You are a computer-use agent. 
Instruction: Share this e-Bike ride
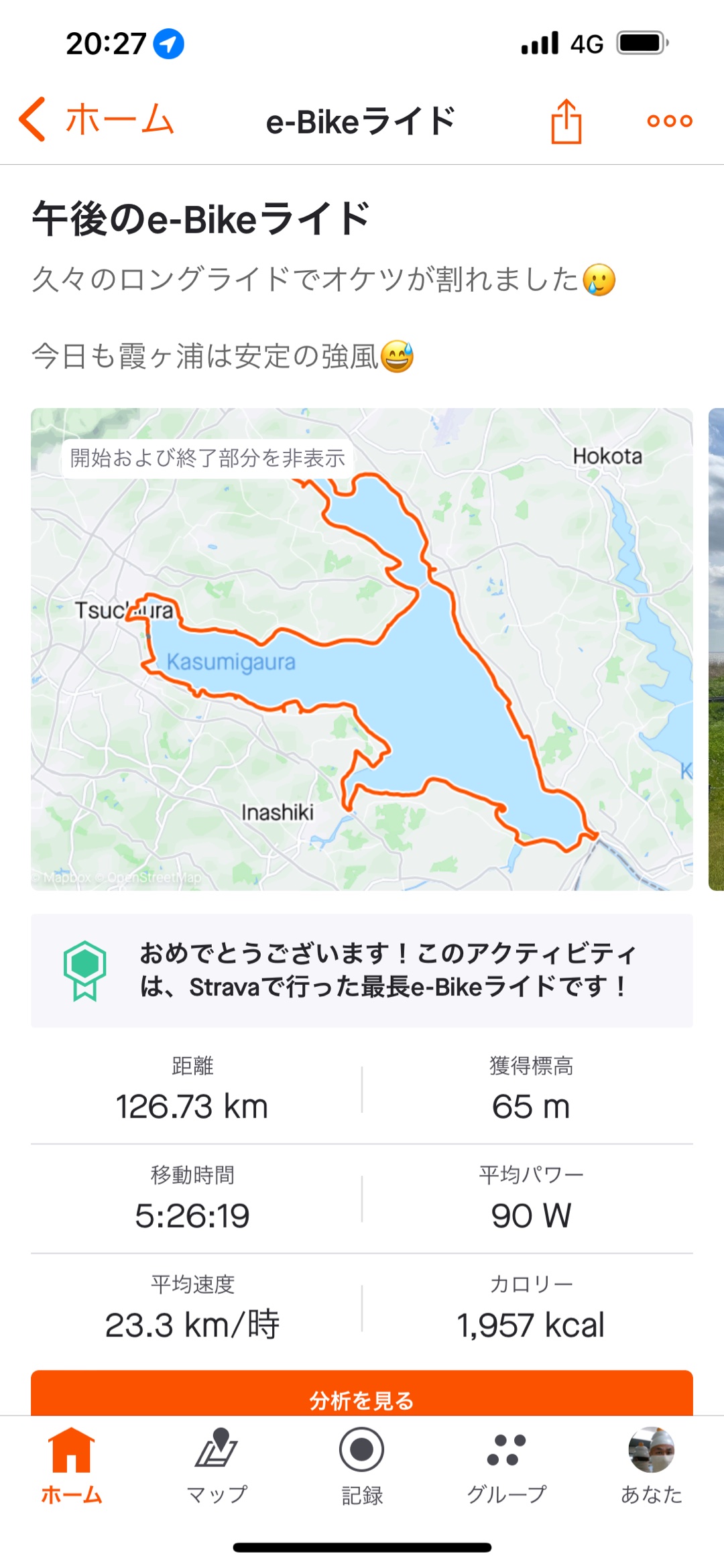point(566,121)
